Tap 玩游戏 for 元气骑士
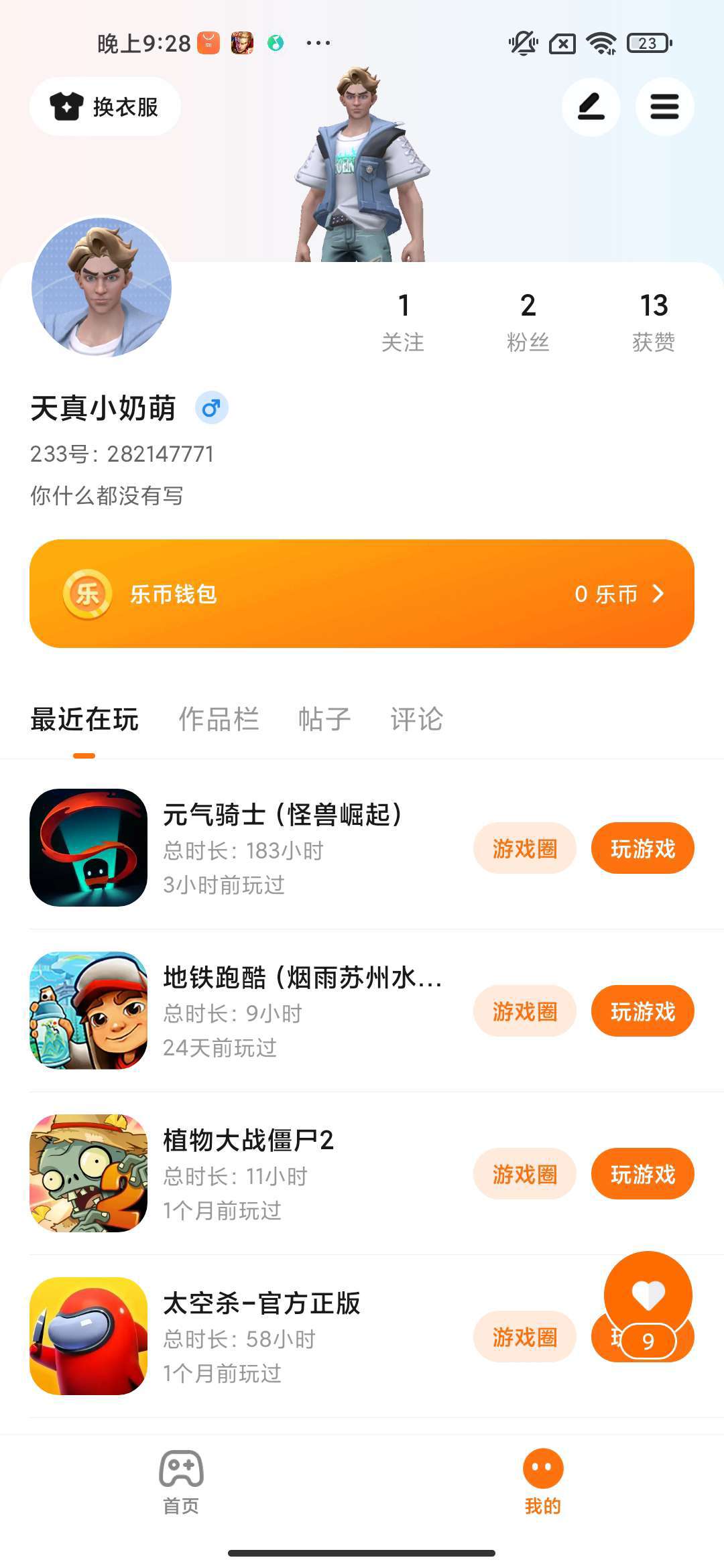 pyautogui.click(x=642, y=848)
